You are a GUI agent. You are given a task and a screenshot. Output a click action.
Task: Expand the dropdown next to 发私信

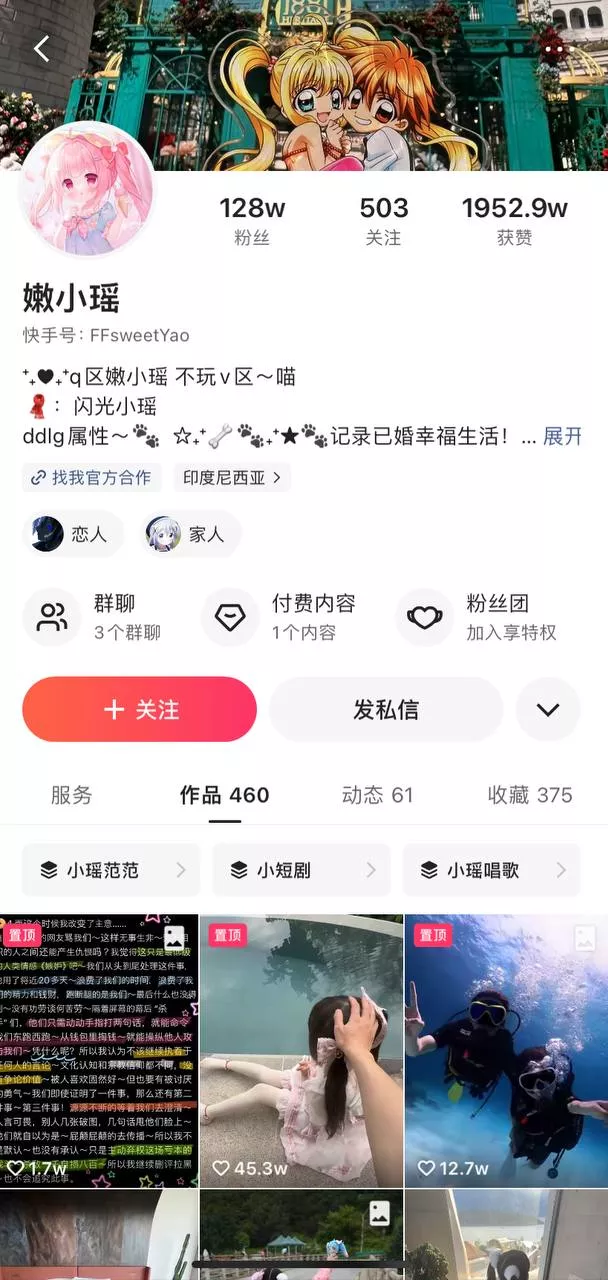pos(548,709)
